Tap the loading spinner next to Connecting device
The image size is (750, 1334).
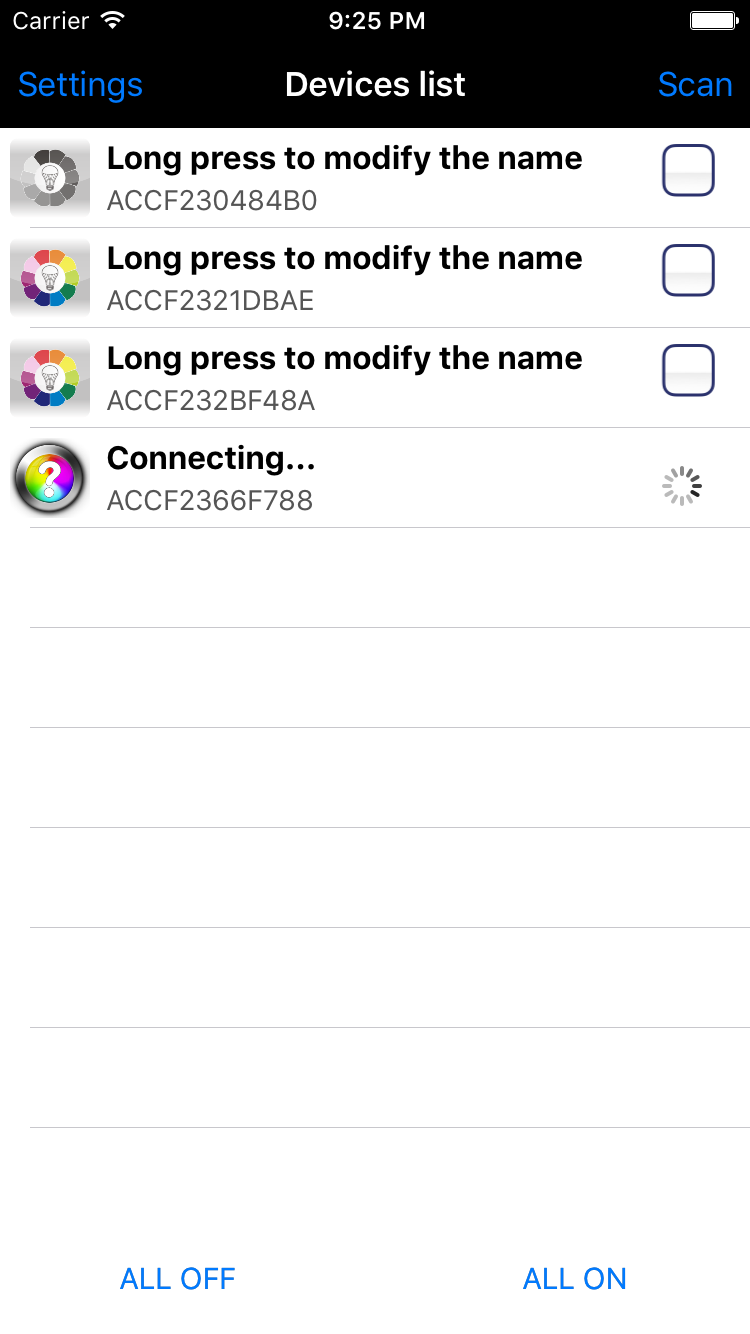[x=681, y=486]
